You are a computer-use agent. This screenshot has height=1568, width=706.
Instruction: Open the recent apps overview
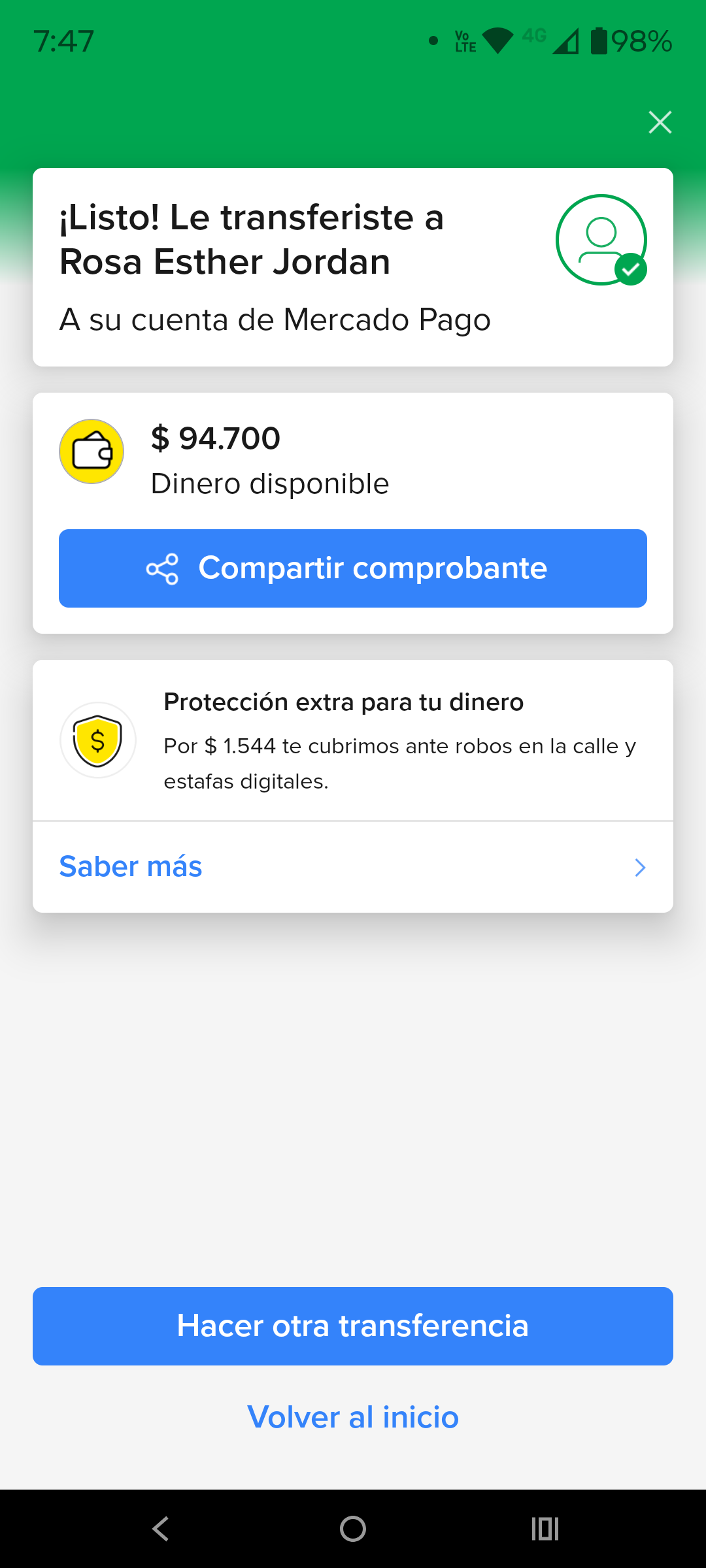(x=545, y=1529)
